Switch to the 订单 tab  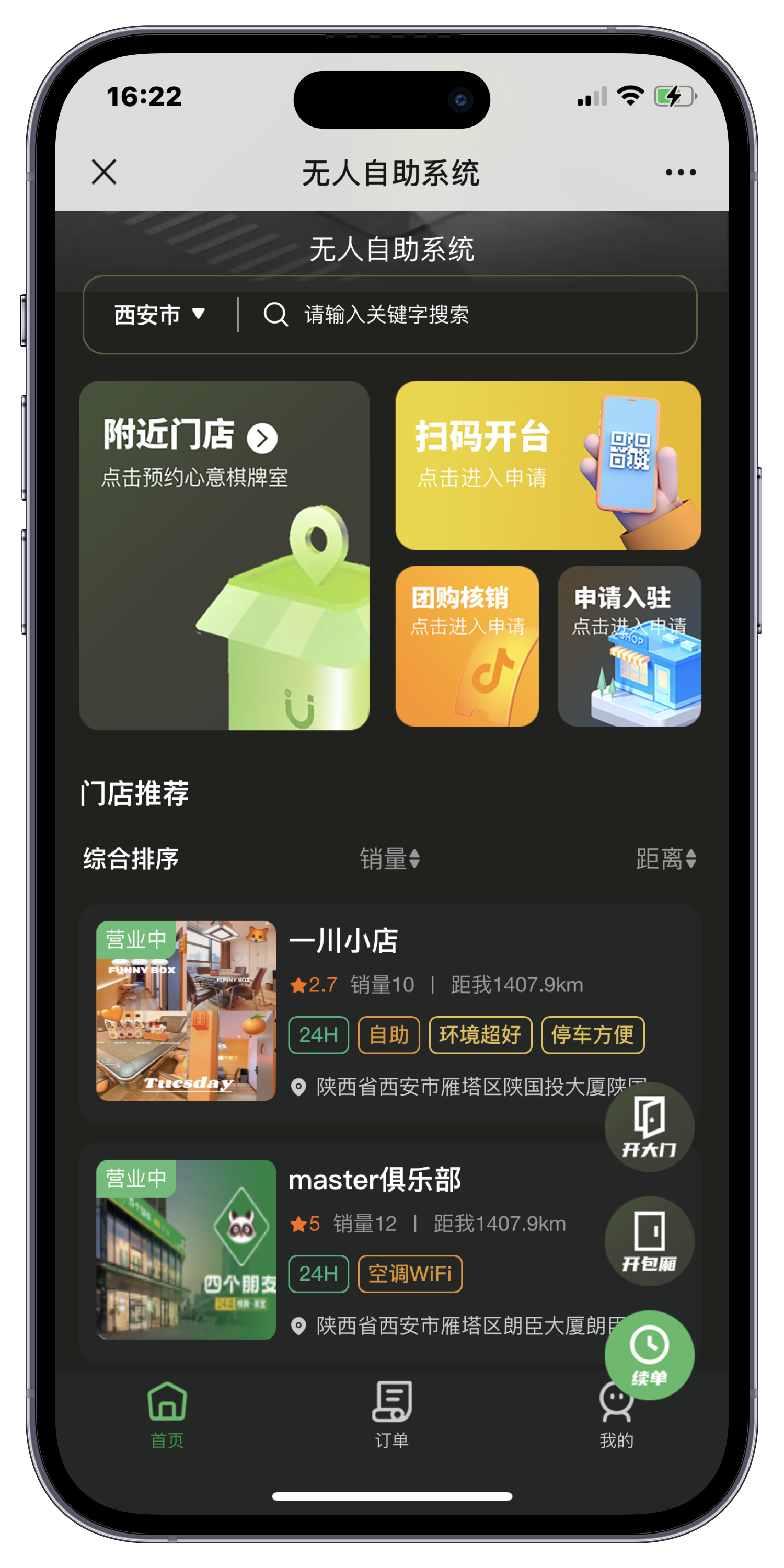[x=391, y=1415]
